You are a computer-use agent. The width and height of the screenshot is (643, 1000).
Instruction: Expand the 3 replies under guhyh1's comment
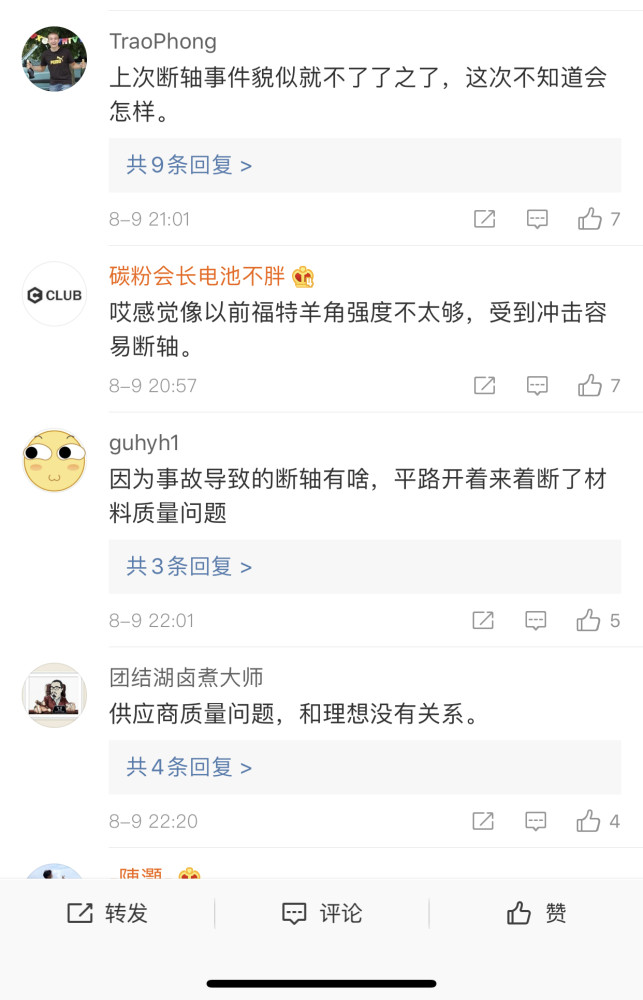[189, 567]
